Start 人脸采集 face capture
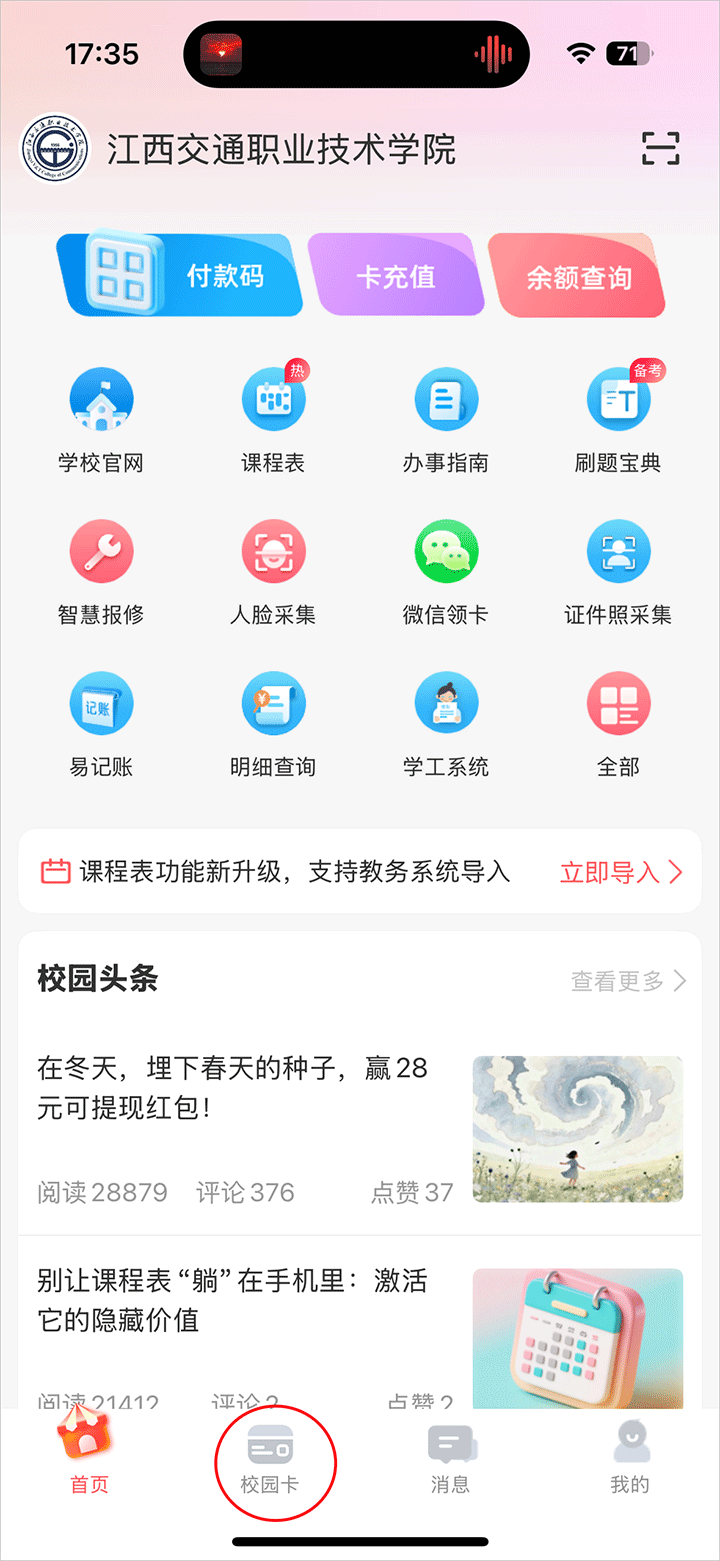Image resolution: width=720 pixels, height=1561 pixels. [273, 571]
